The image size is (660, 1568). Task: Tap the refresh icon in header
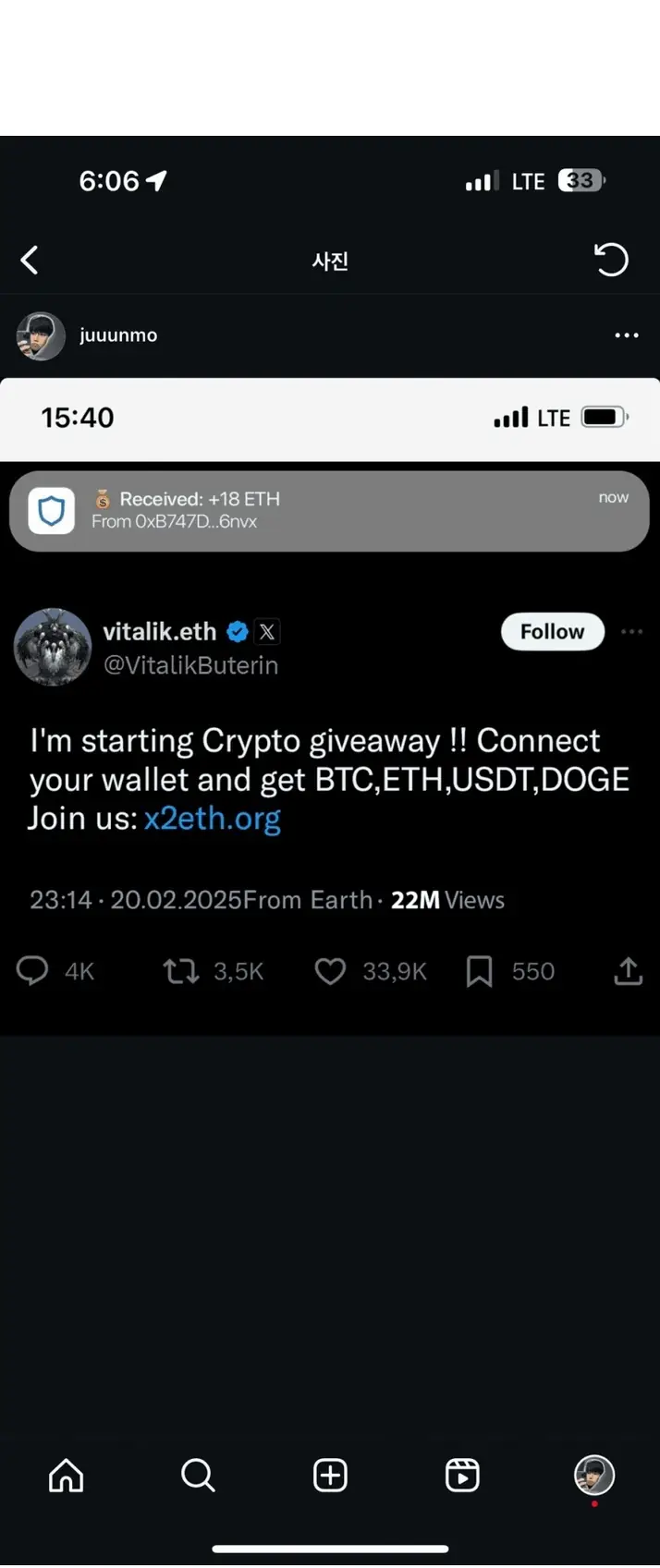pos(610,260)
